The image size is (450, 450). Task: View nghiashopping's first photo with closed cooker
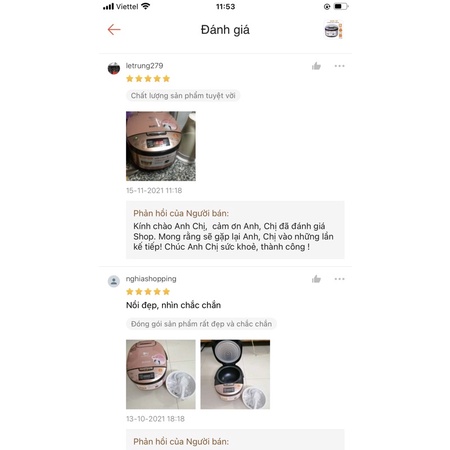(161, 374)
